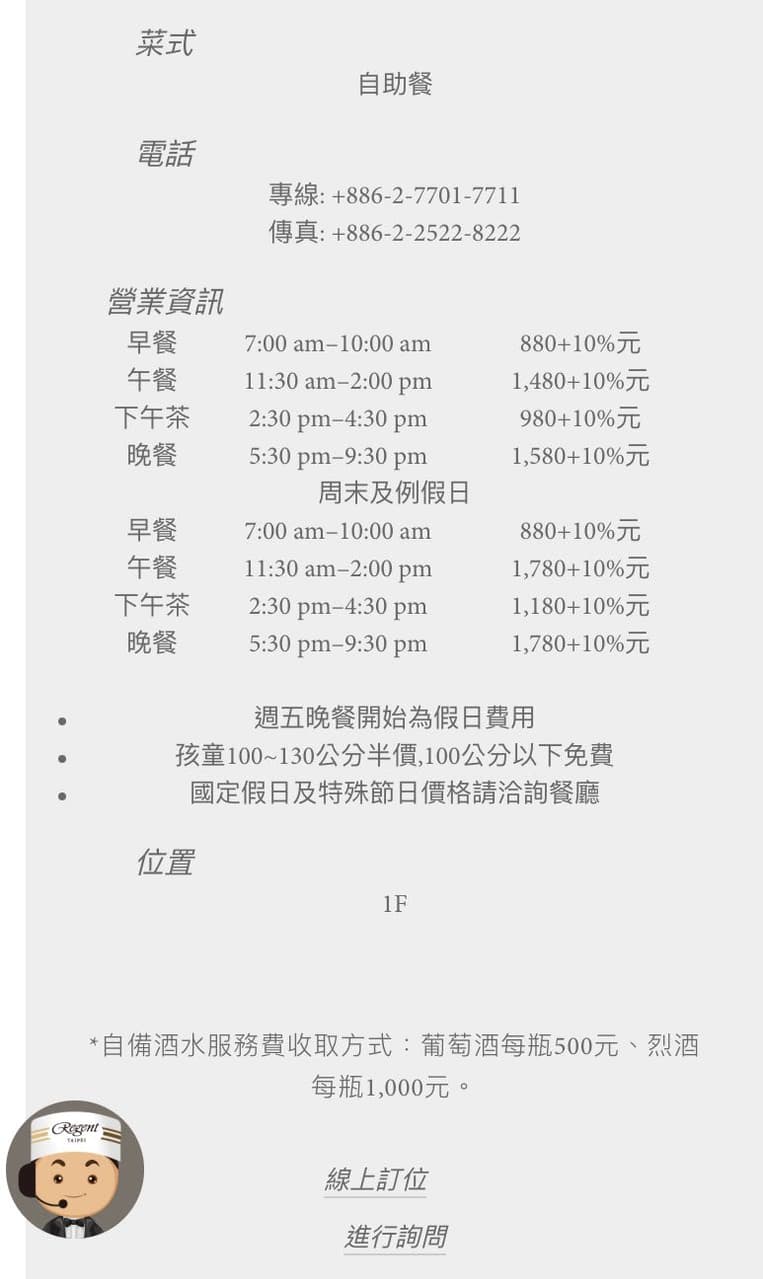Tap the 進行詢問 inquiry link
The width and height of the screenshot is (763, 1279).
395,1236
